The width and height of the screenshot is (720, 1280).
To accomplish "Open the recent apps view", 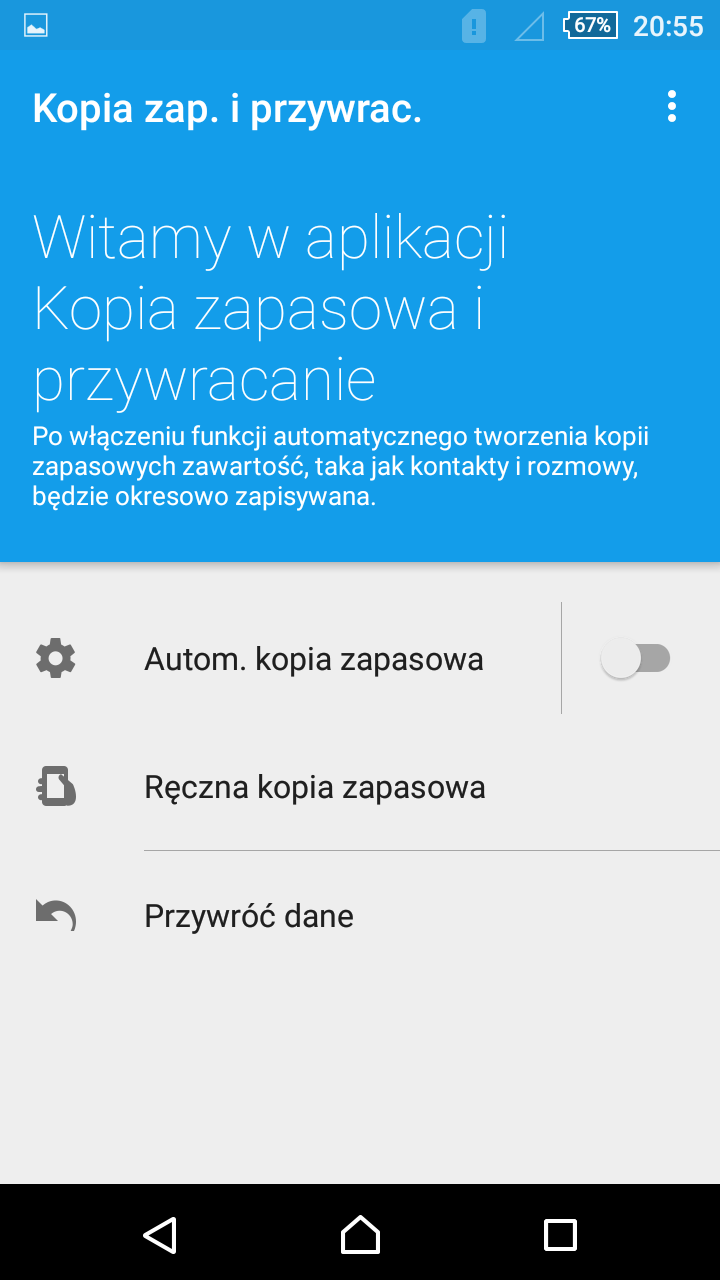I will 560,1234.
